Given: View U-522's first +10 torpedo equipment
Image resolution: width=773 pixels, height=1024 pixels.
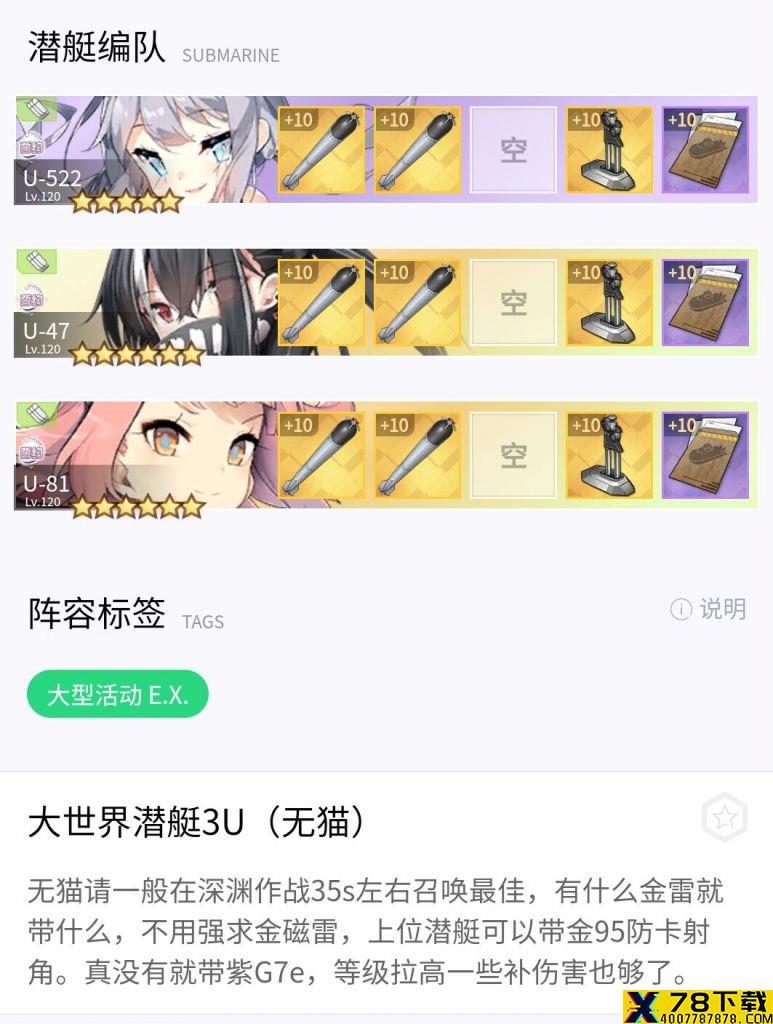Looking at the screenshot, I should tap(320, 150).
